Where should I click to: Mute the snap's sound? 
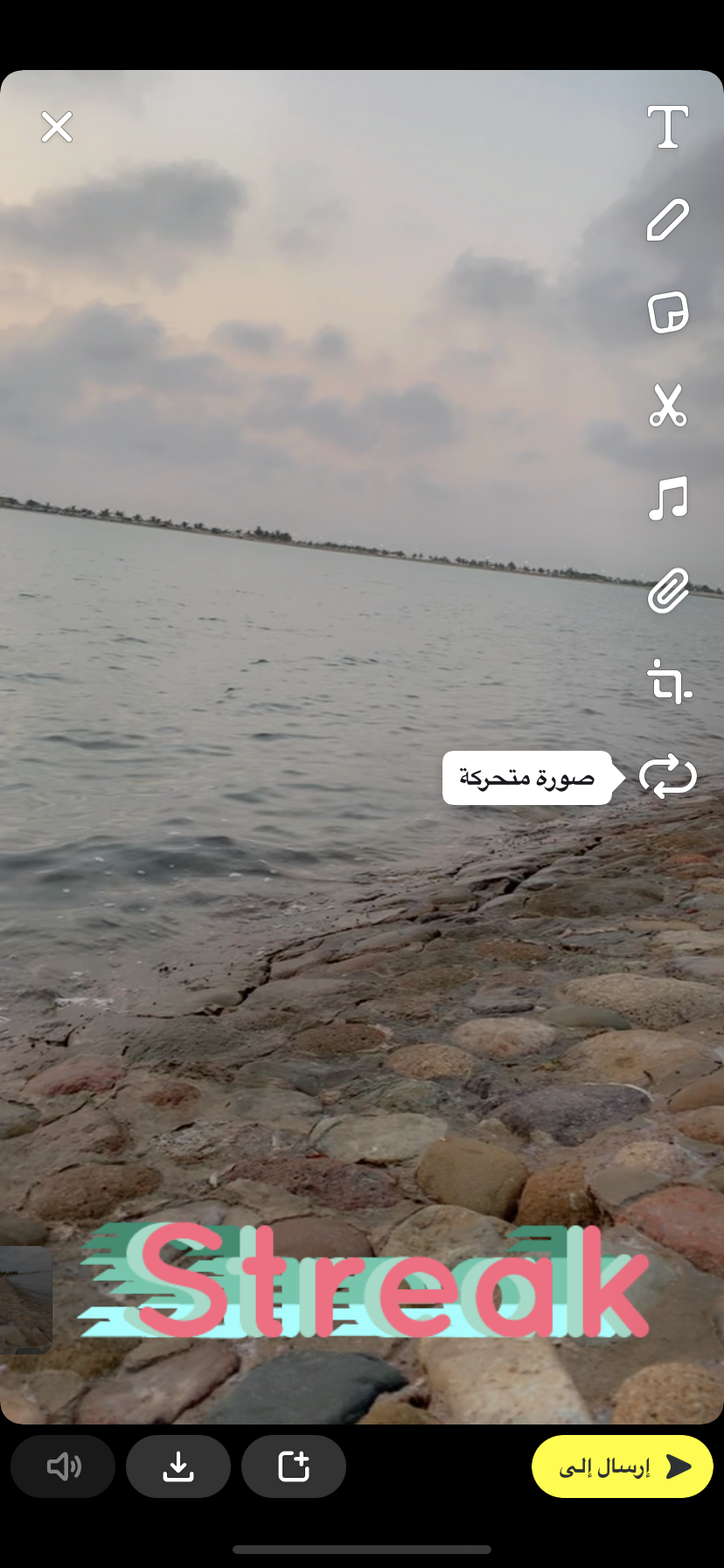click(63, 1466)
